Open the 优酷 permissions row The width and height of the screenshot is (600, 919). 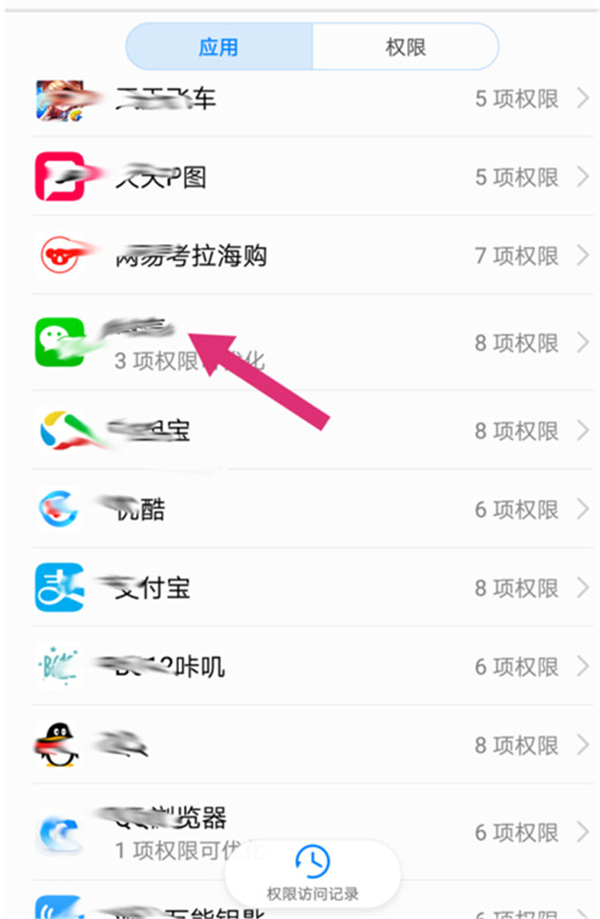(300, 510)
